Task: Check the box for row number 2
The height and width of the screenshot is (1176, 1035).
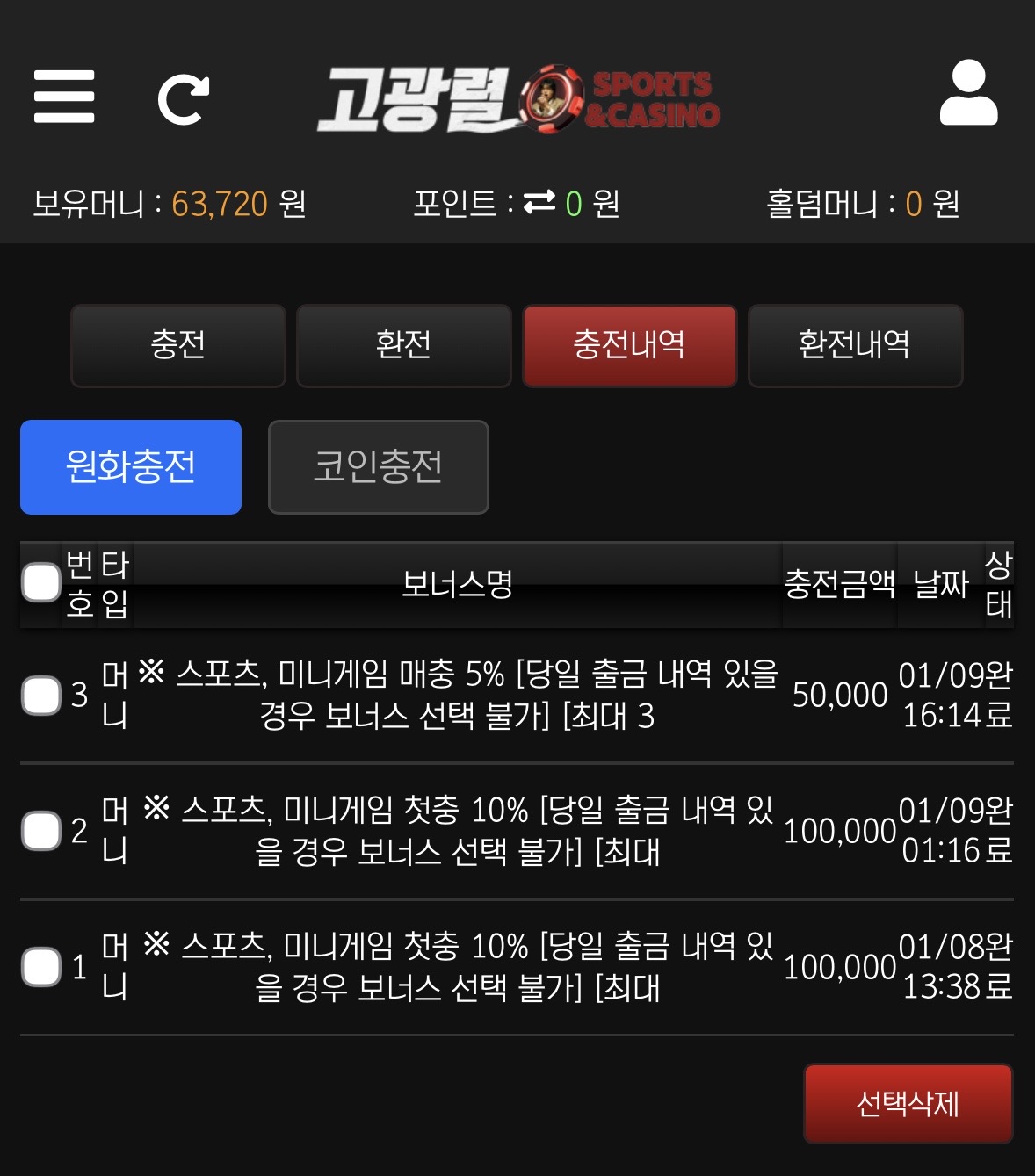Action: coord(41,831)
